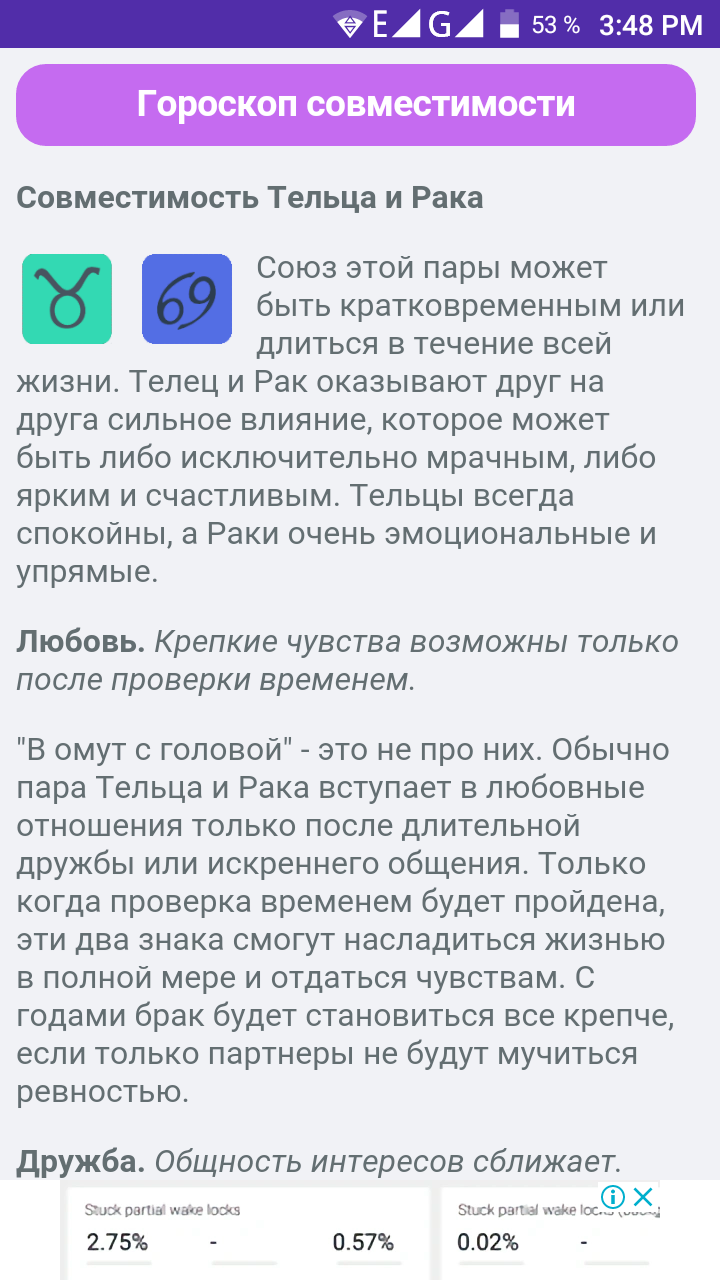Close the bottom ad banner

644,1197
